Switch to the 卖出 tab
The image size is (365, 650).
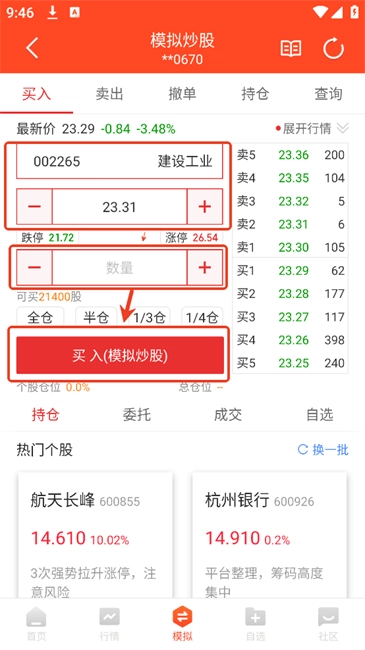coord(109,94)
